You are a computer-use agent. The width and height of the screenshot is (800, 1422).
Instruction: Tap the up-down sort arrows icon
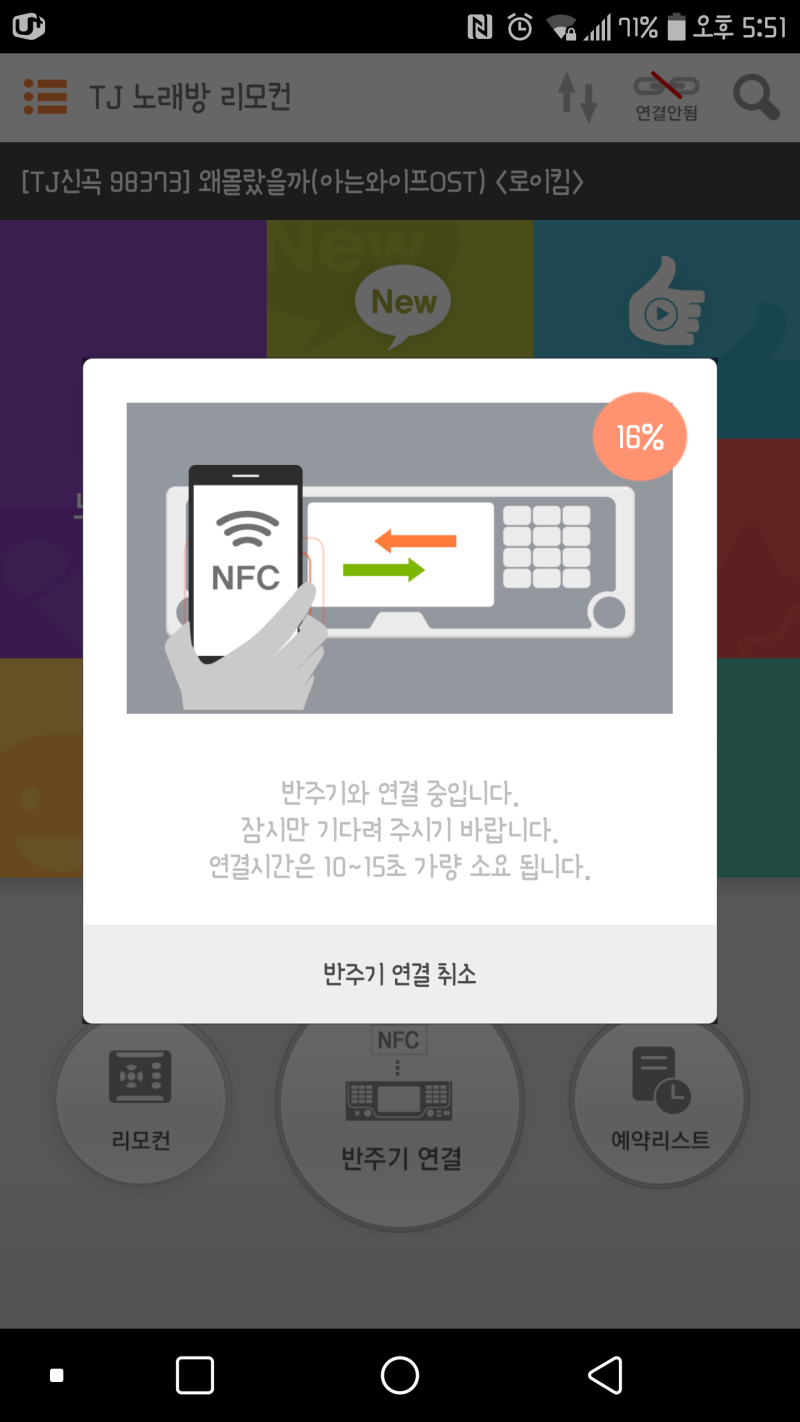[578, 97]
